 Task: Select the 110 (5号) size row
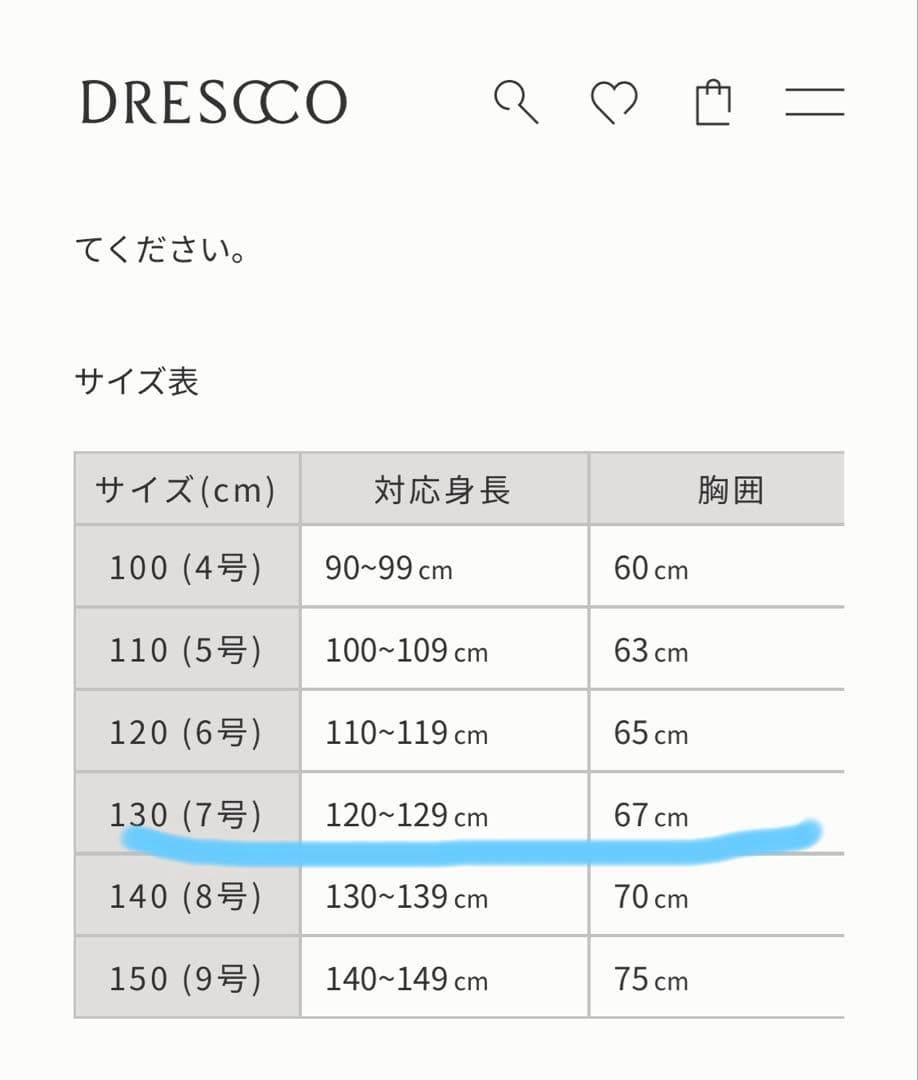point(187,650)
